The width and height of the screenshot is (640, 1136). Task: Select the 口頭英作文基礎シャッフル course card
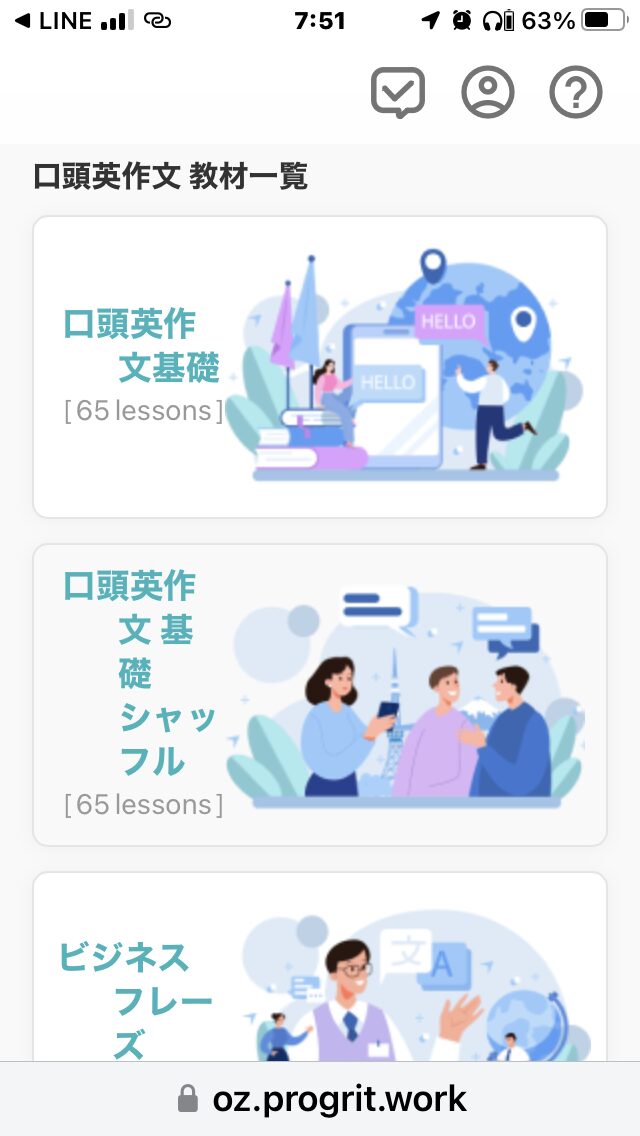tap(320, 695)
